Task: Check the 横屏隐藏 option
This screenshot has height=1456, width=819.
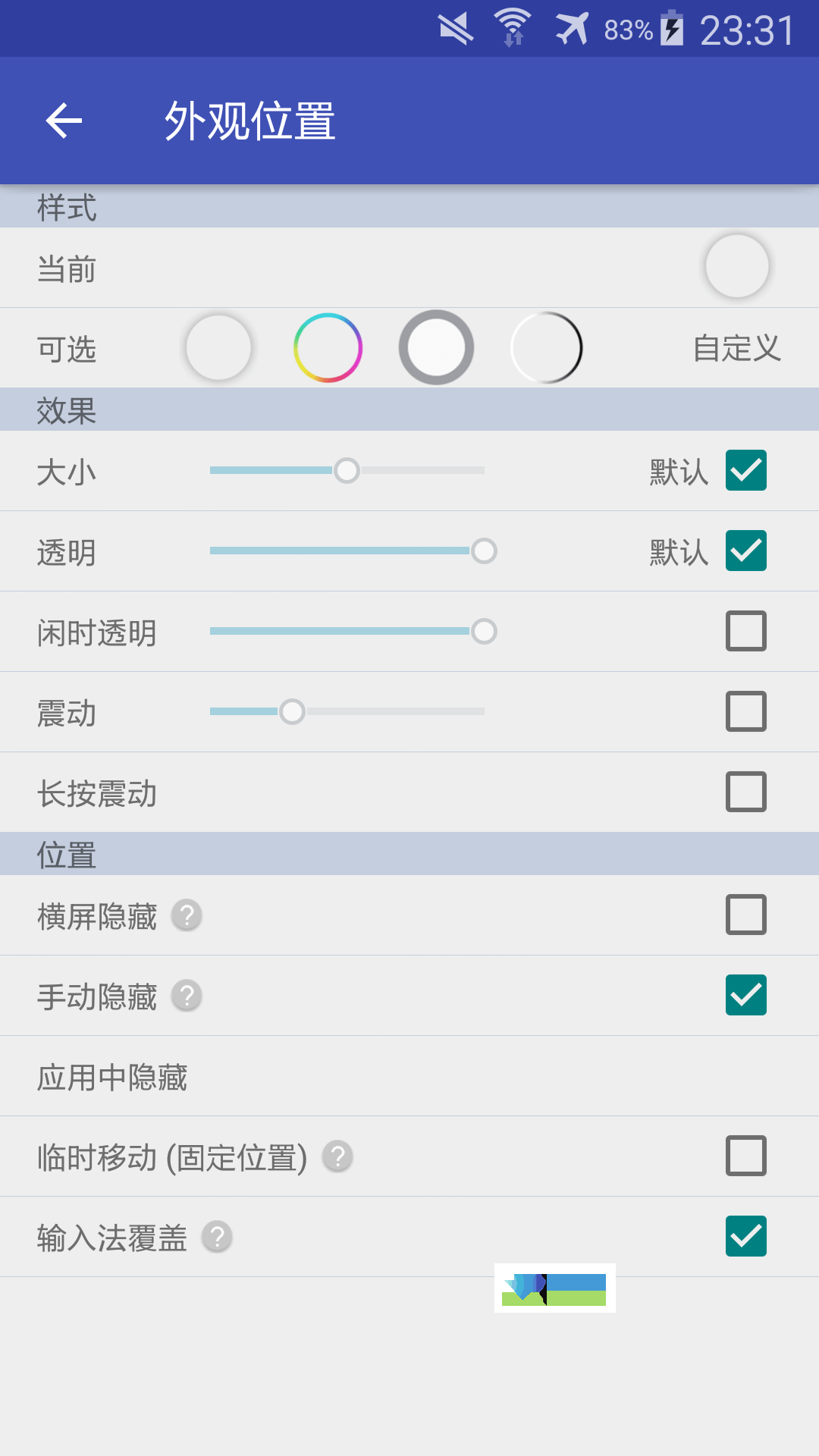Action: pos(746,915)
